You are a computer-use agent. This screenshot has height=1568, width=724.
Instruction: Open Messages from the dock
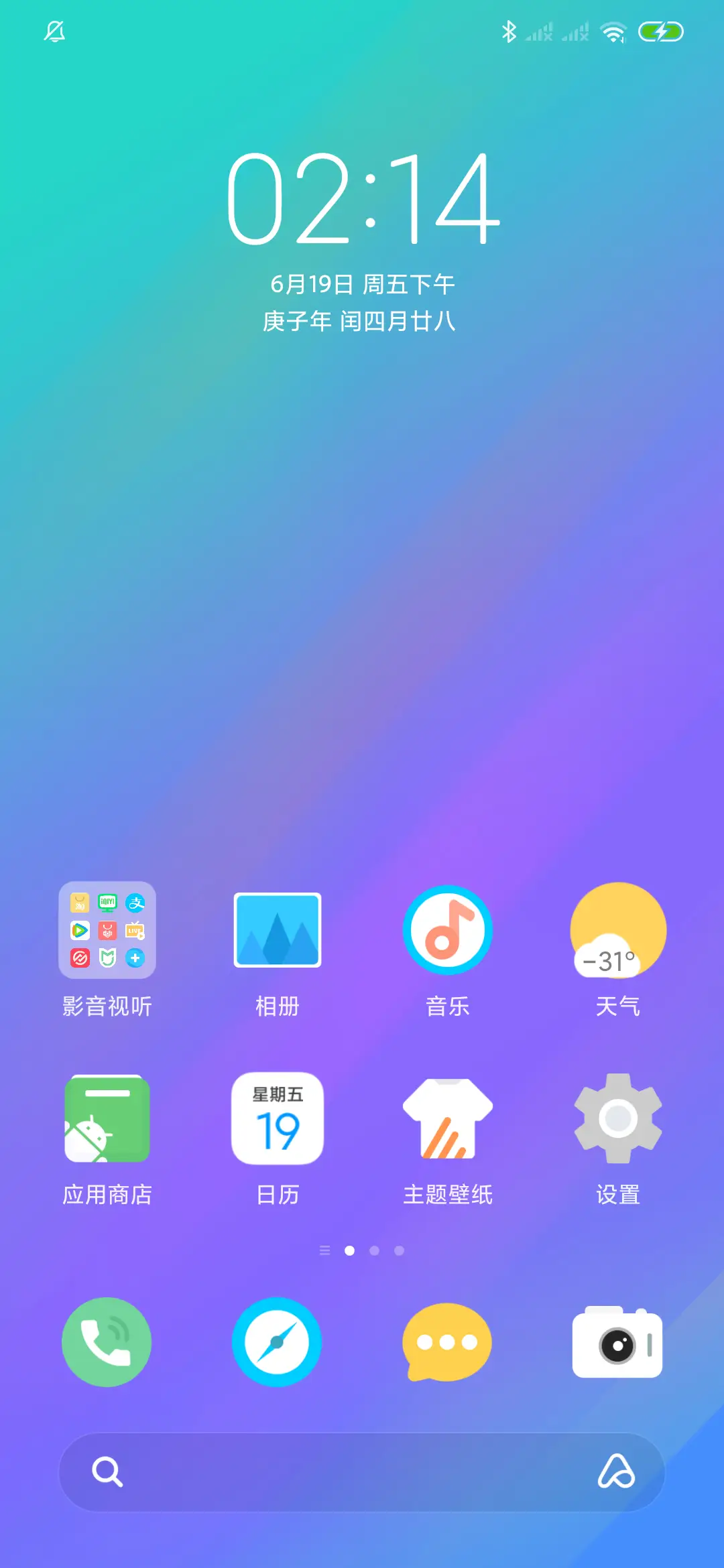(448, 1342)
